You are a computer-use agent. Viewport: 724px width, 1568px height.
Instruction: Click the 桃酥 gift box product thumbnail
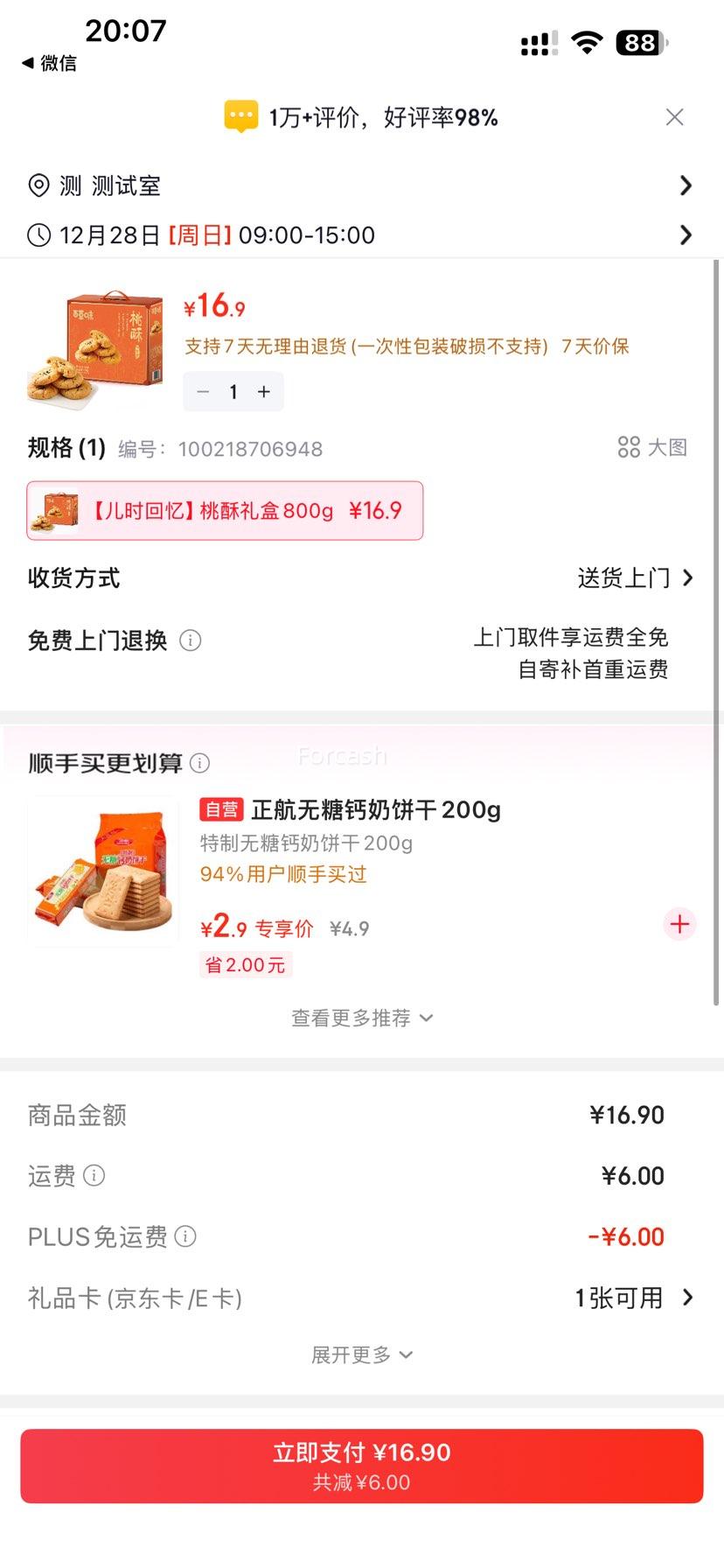point(91,346)
